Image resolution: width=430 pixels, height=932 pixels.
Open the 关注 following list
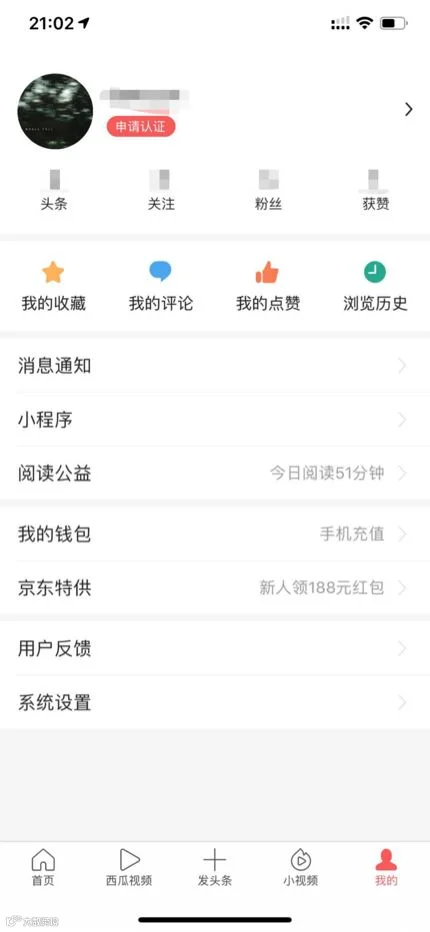coord(161,191)
